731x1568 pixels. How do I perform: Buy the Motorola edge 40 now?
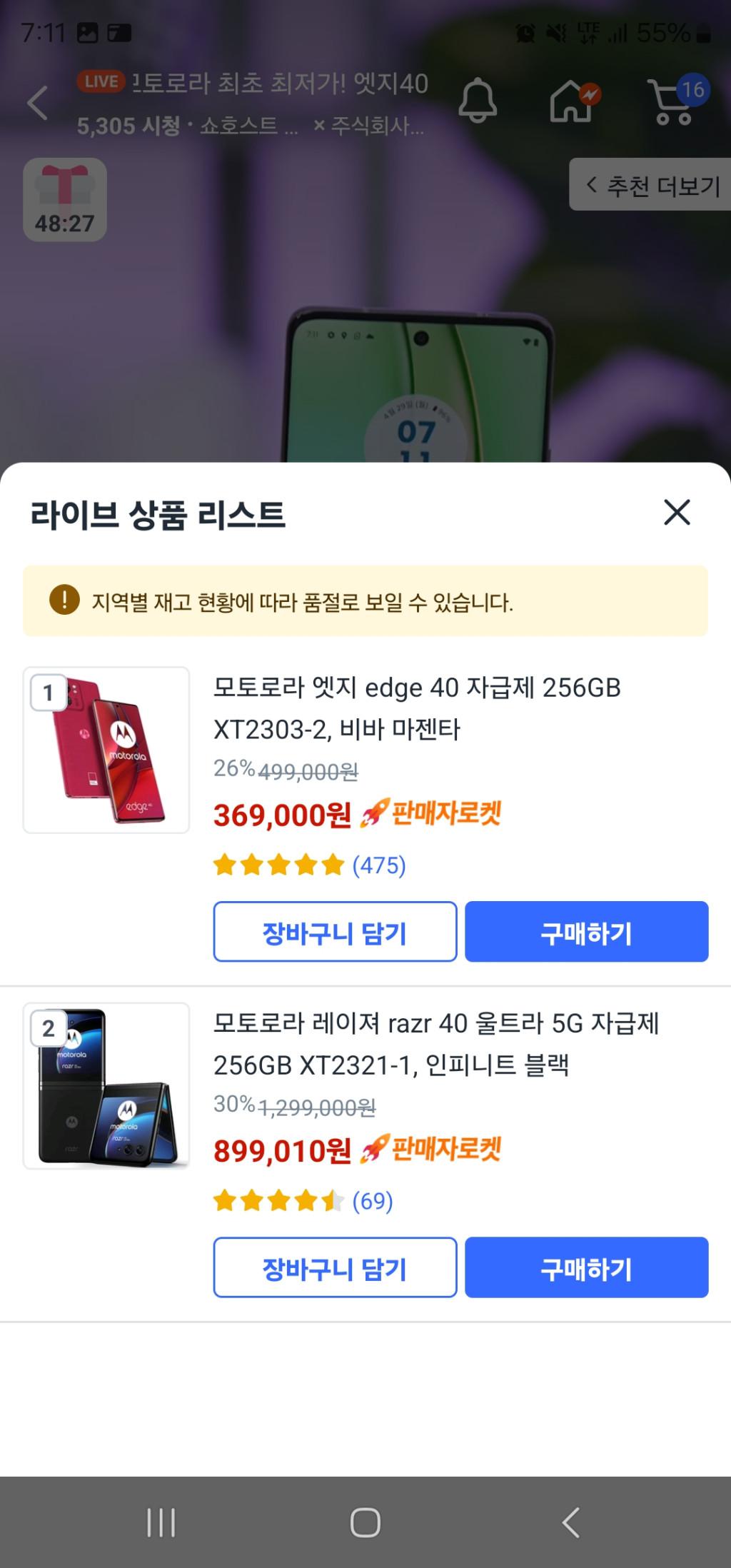(586, 932)
